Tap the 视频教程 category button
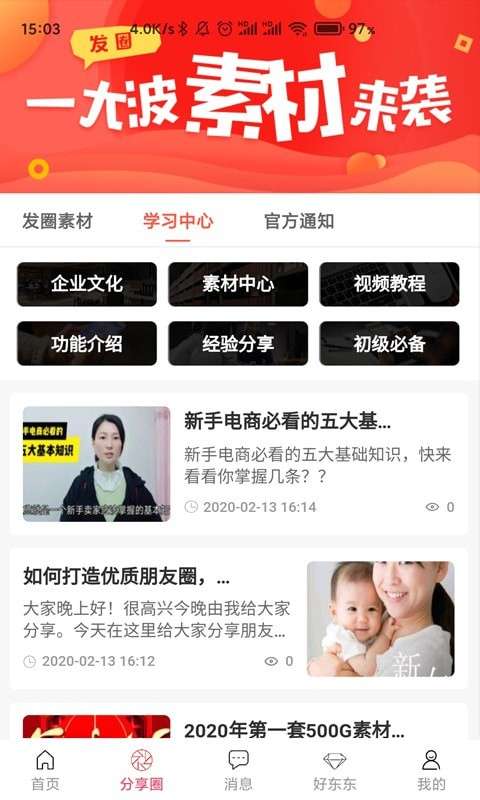Viewport: 480px width, 800px height. click(389, 284)
